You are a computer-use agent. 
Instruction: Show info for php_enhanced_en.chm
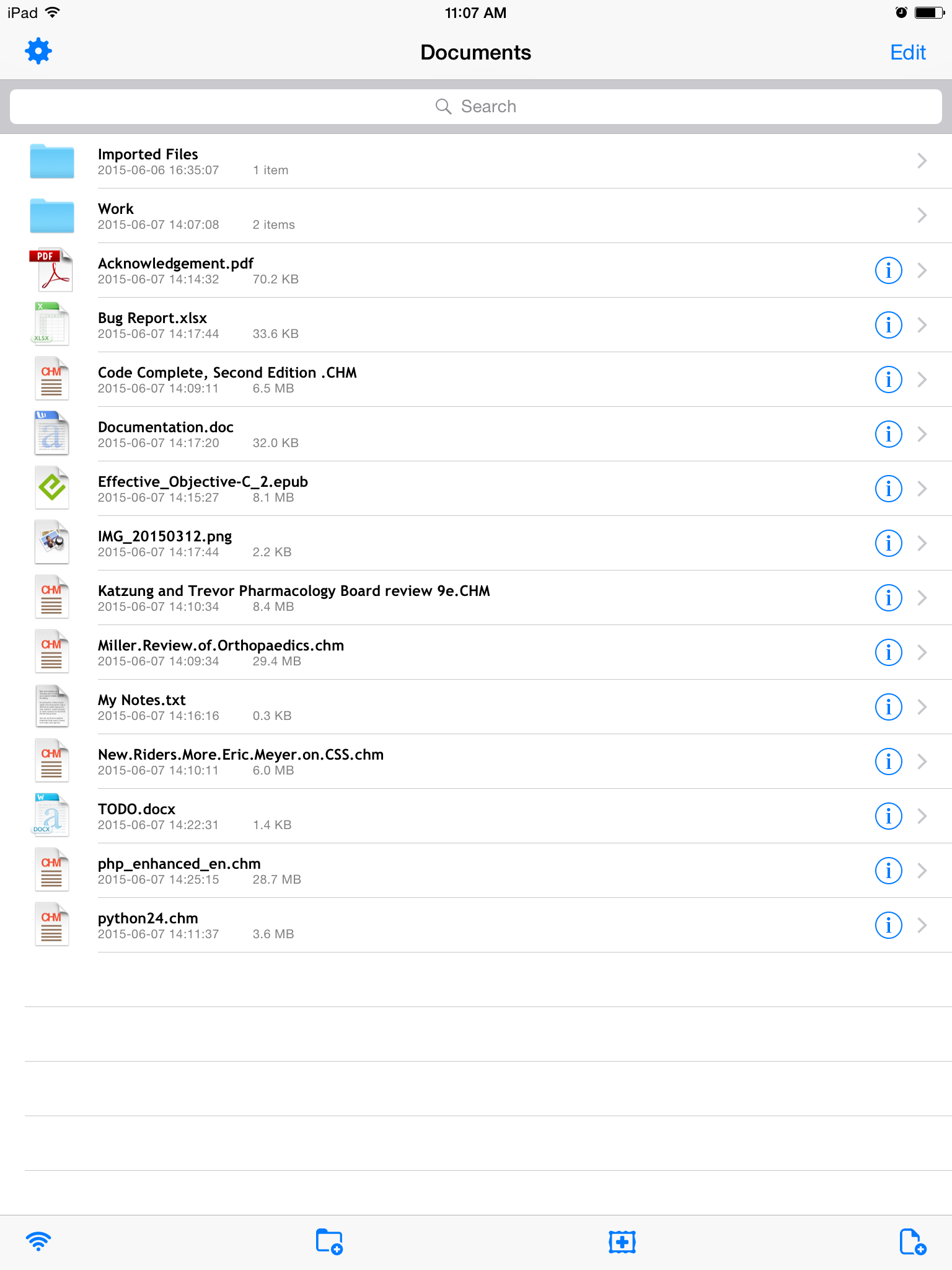pos(888,871)
